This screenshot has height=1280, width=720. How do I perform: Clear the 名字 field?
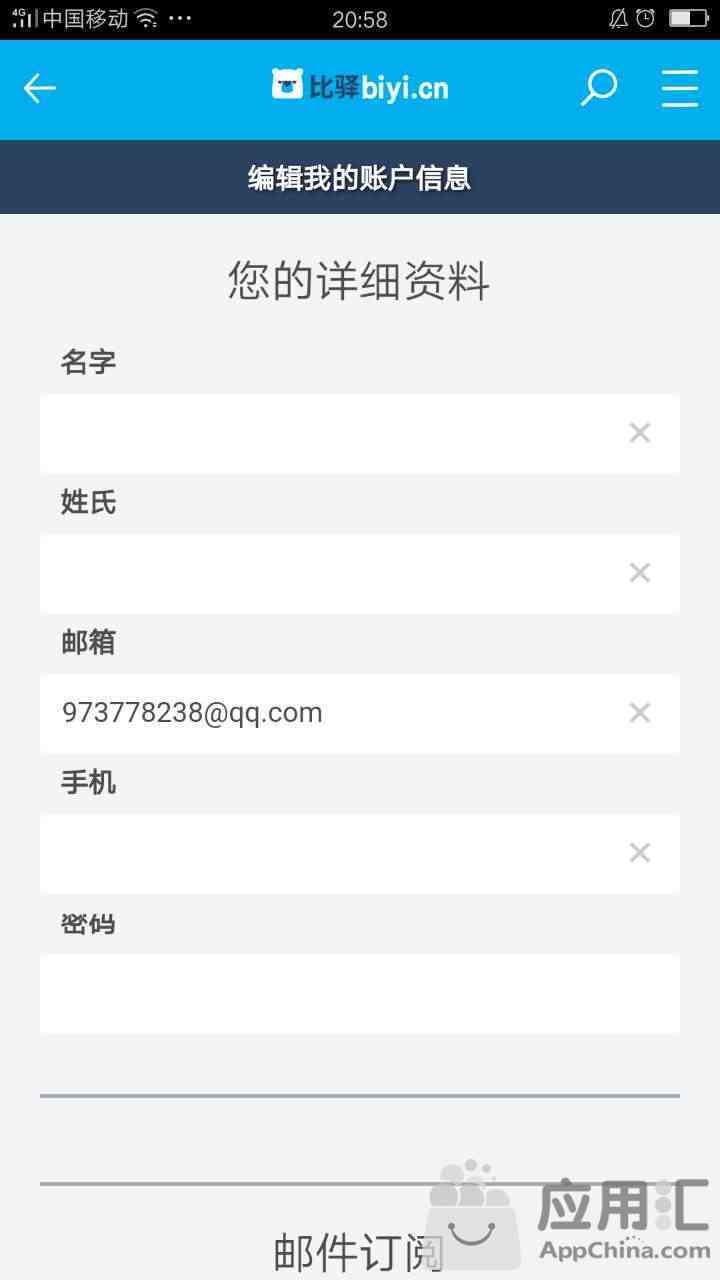tap(640, 433)
